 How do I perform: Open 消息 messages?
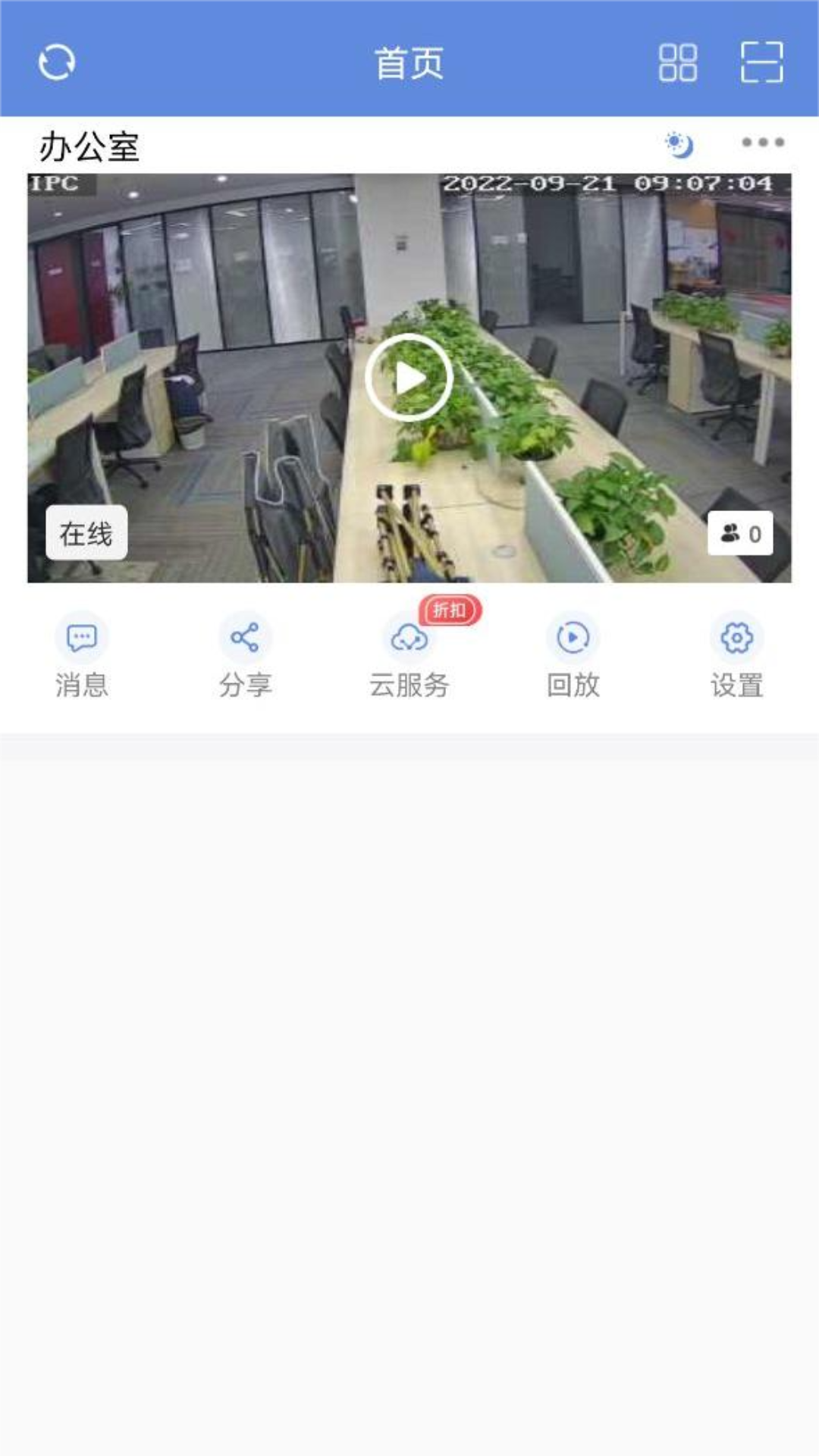pyautogui.click(x=82, y=655)
